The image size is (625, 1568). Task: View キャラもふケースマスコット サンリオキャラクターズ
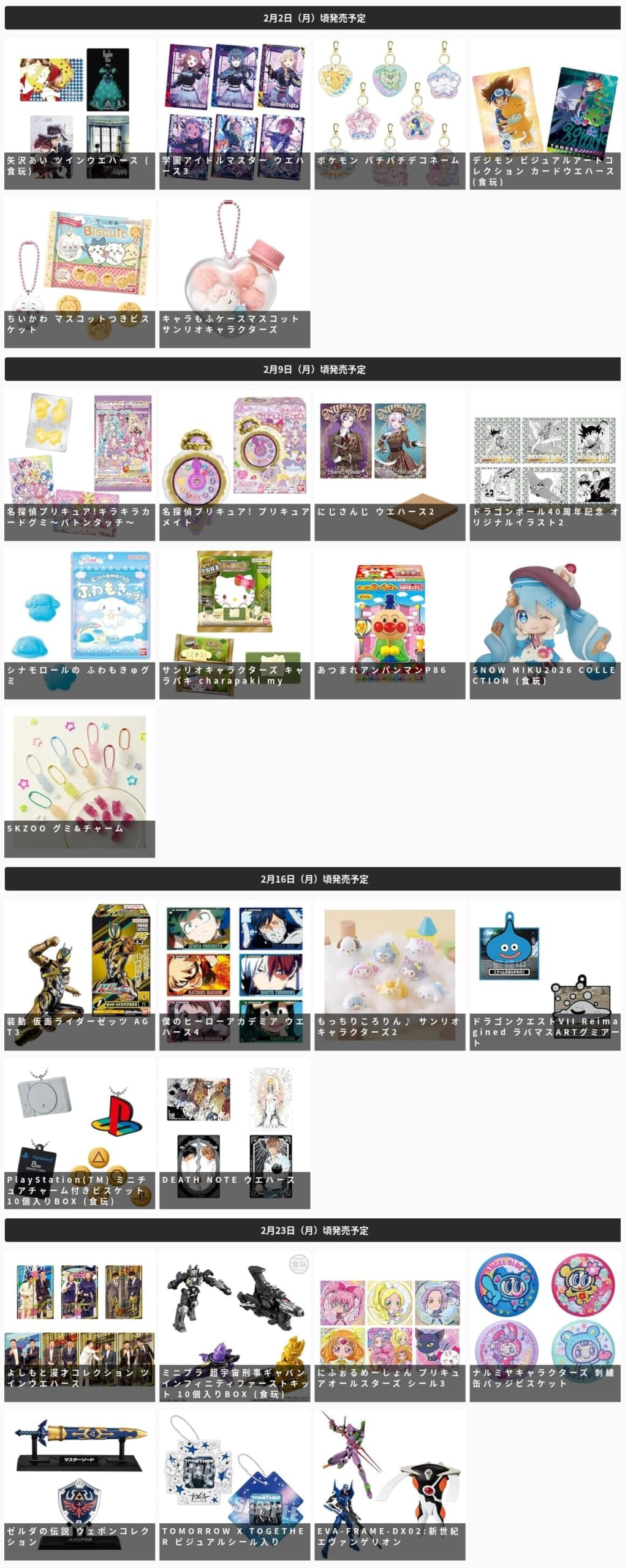(235, 273)
